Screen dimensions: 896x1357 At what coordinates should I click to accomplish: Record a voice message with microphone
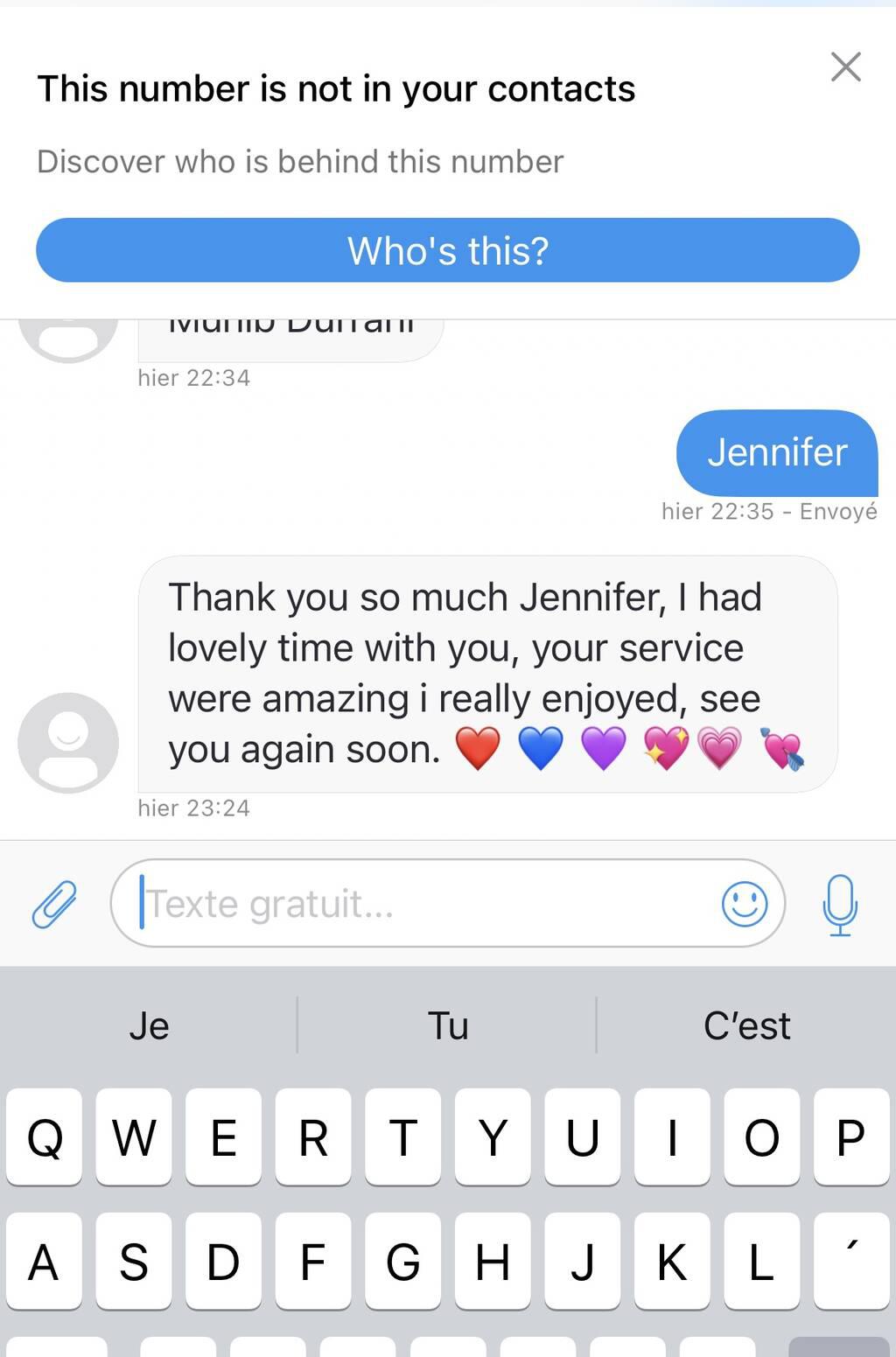tap(840, 904)
